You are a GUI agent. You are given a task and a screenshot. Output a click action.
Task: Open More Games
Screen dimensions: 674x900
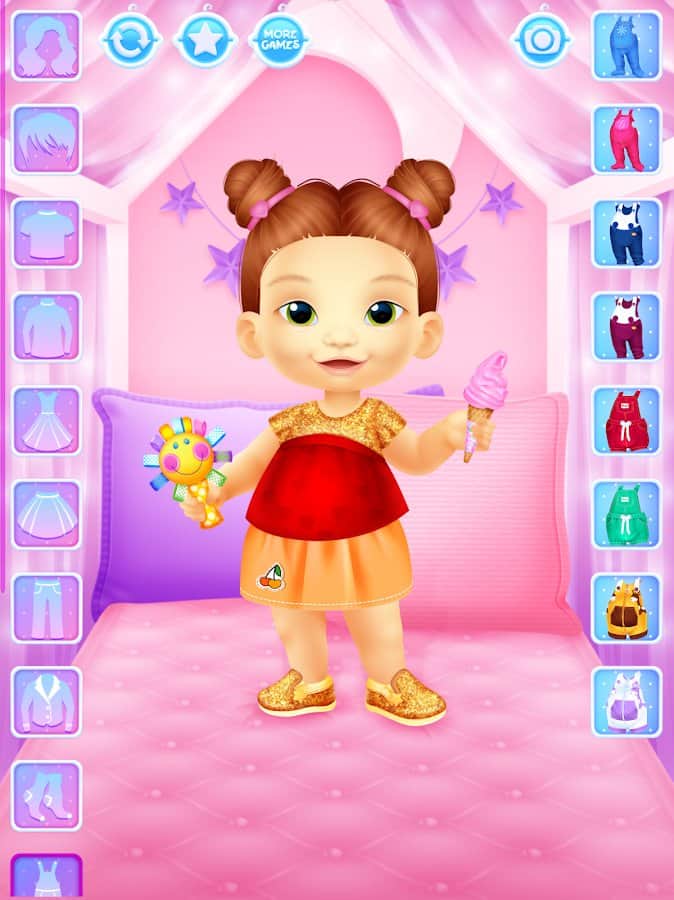click(279, 40)
